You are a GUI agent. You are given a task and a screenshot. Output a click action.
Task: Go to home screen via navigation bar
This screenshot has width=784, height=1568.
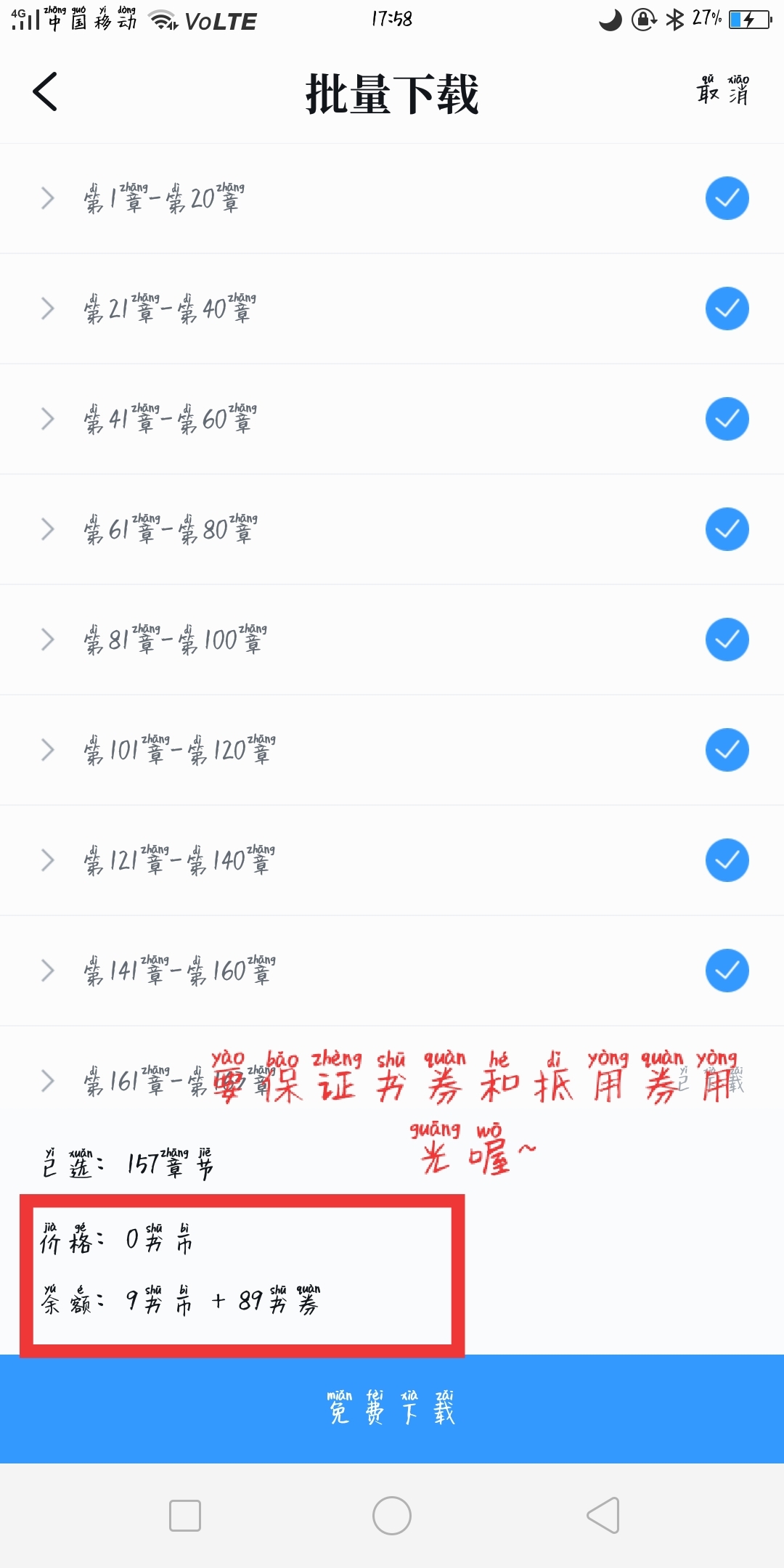pos(392,1516)
